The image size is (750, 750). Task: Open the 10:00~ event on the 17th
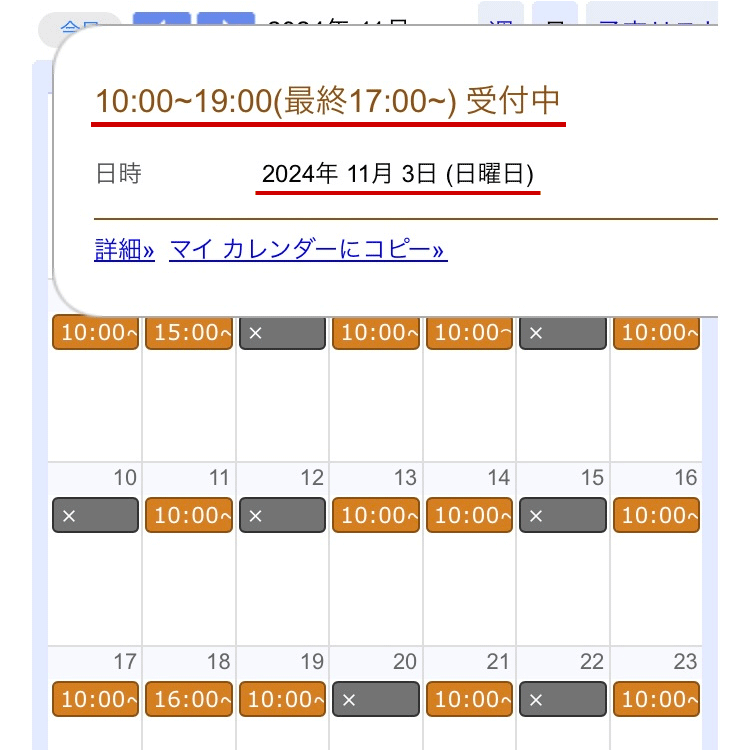coord(95,699)
